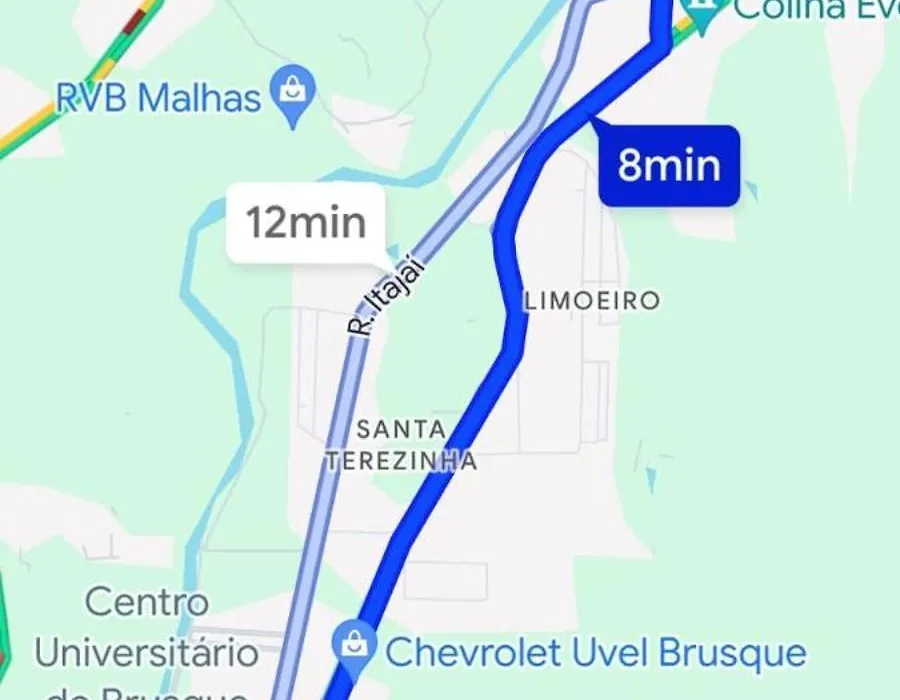Select the 12min alternate route
Screen dimensions: 900x700
(x=305, y=223)
